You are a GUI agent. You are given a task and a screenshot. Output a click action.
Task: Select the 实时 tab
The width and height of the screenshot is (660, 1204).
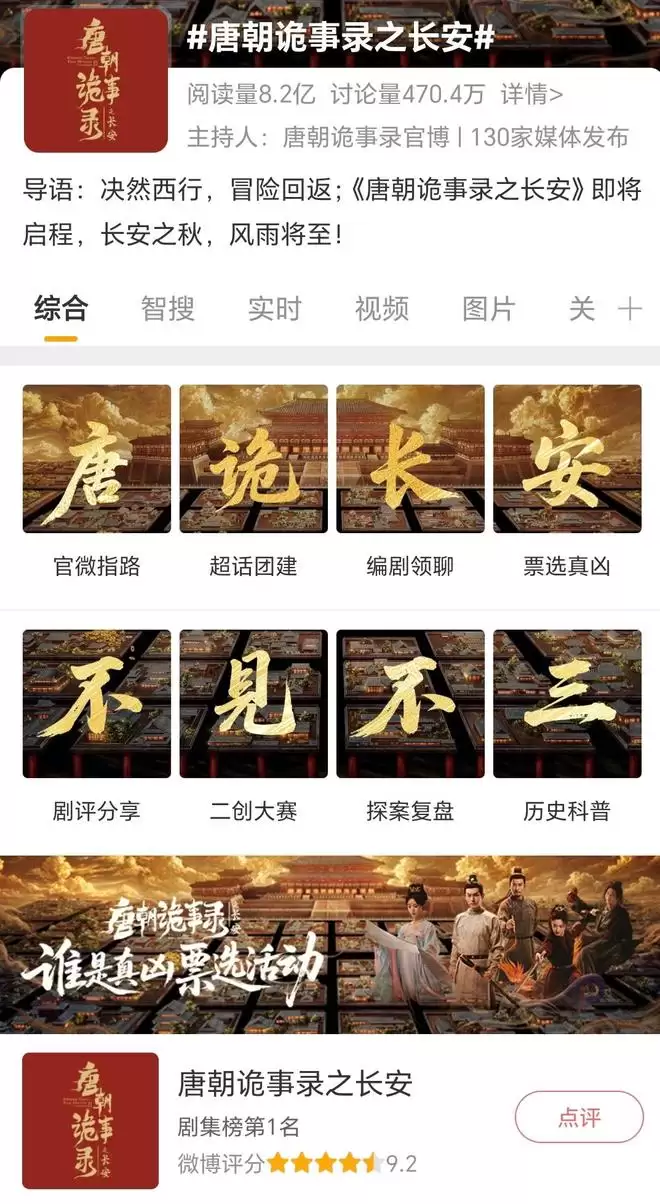click(274, 309)
